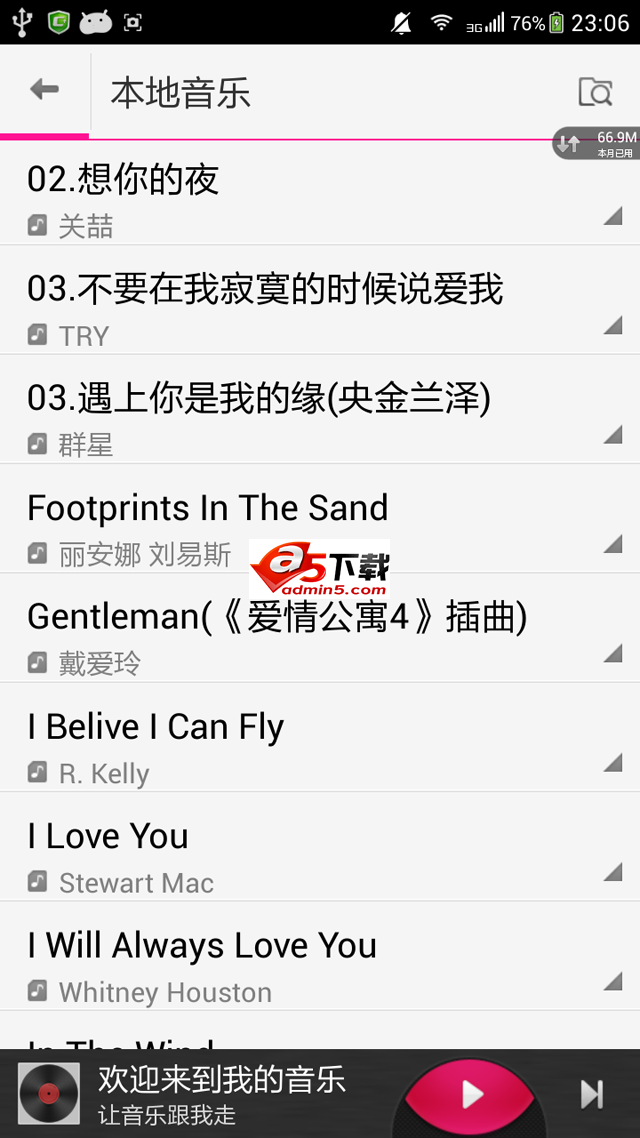Open the now playing bar 欢迎来到我的音乐
640x1138 pixels.
coord(222,1093)
